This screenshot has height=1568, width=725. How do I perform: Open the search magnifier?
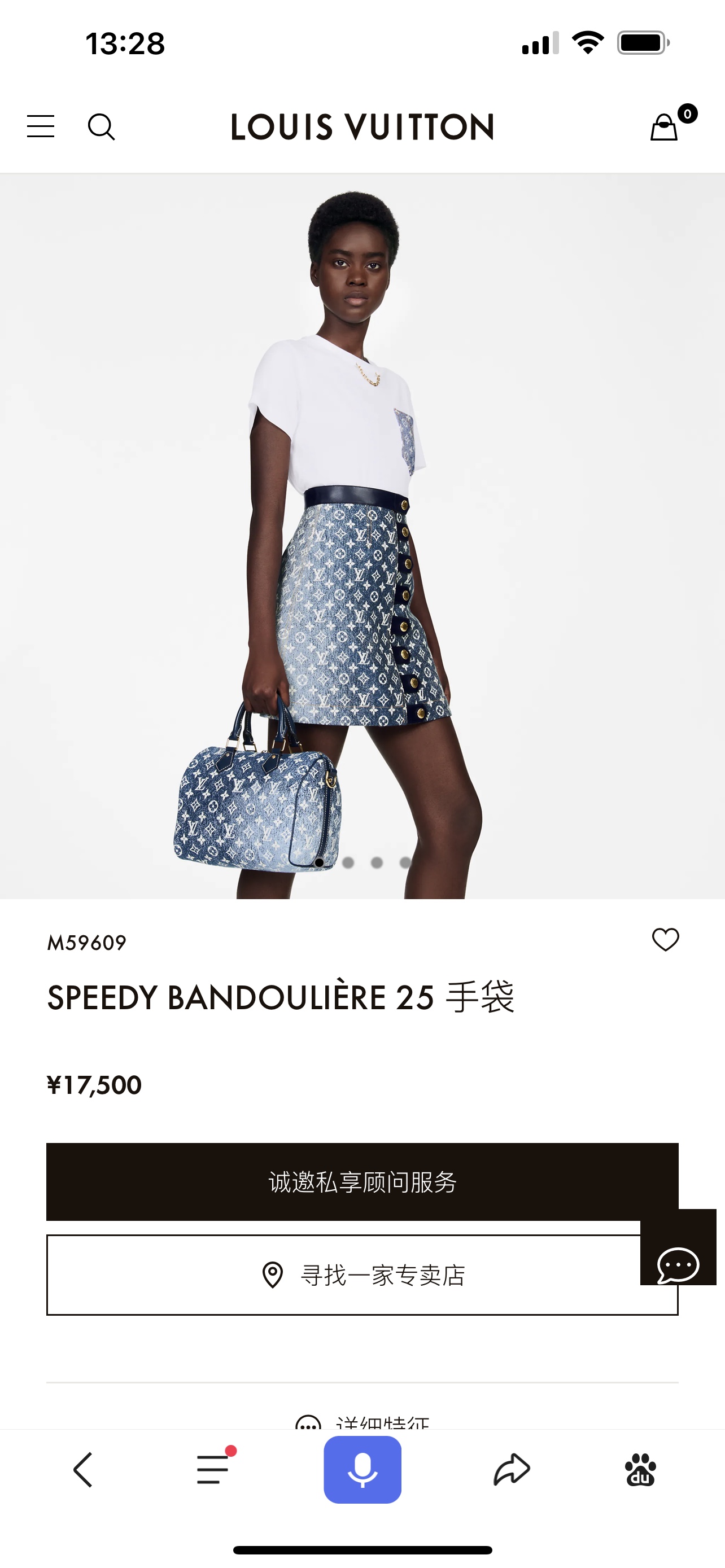101,126
